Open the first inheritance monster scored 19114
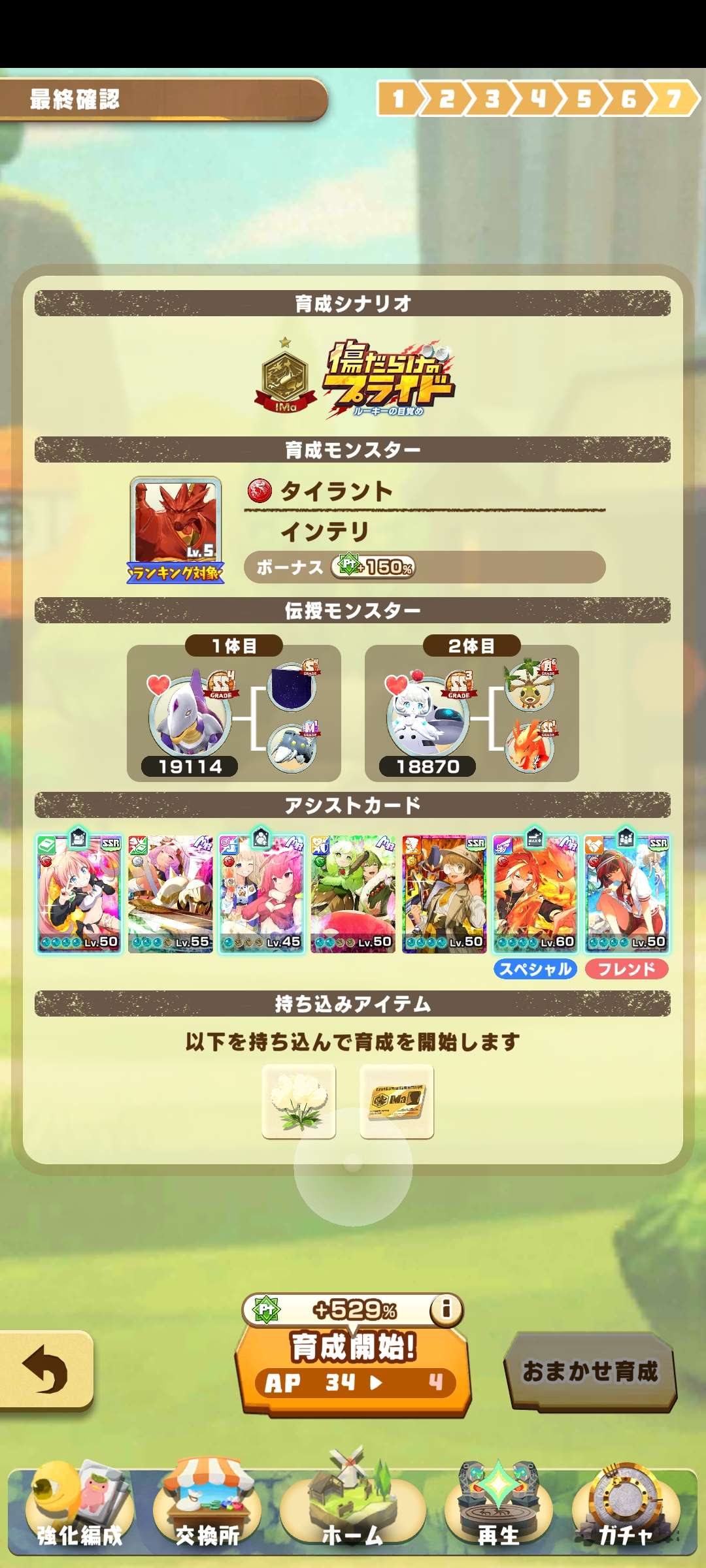This screenshot has width=706, height=1568. coord(190,715)
